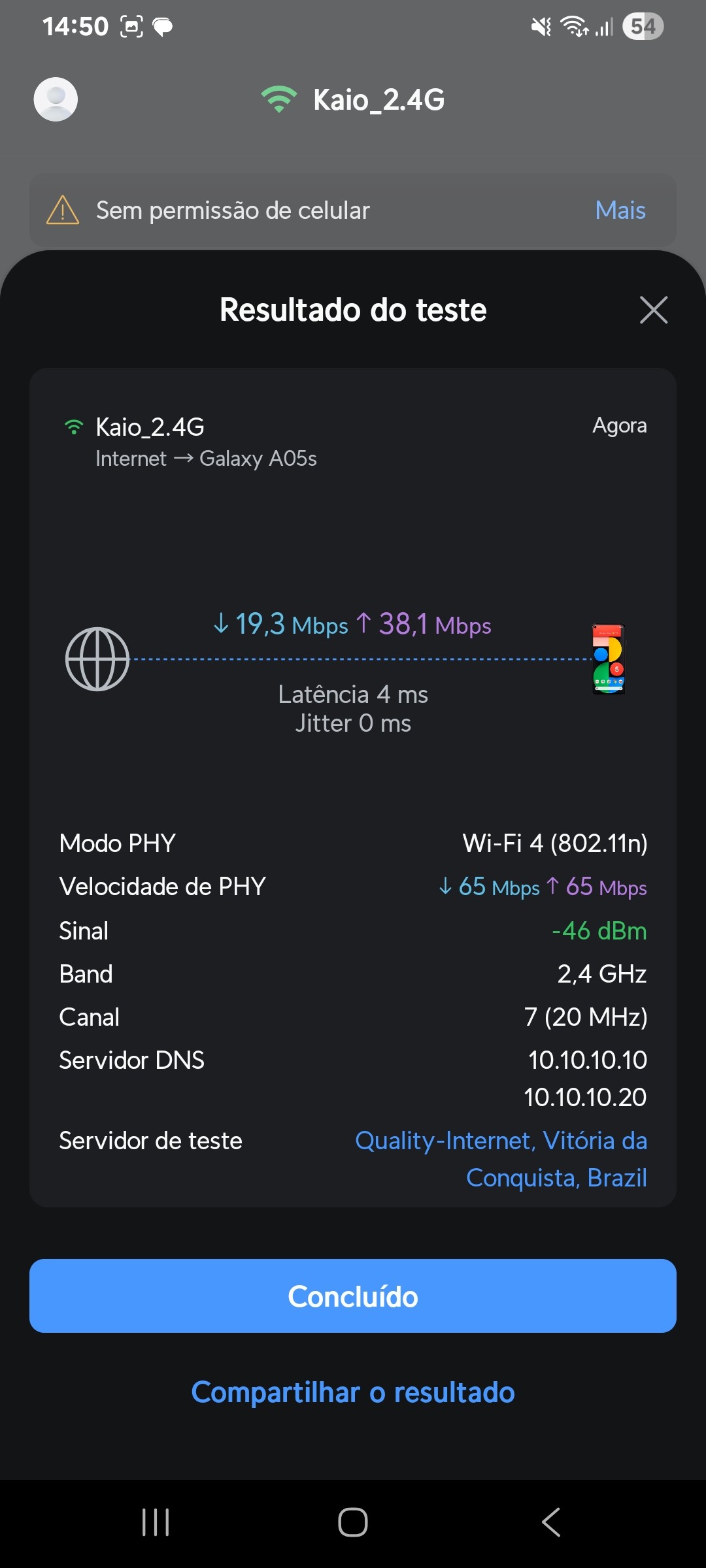Image resolution: width=706 pixels, height=1568 pixels.
Task: Open the system home screen
Action: click(353, 1522)
